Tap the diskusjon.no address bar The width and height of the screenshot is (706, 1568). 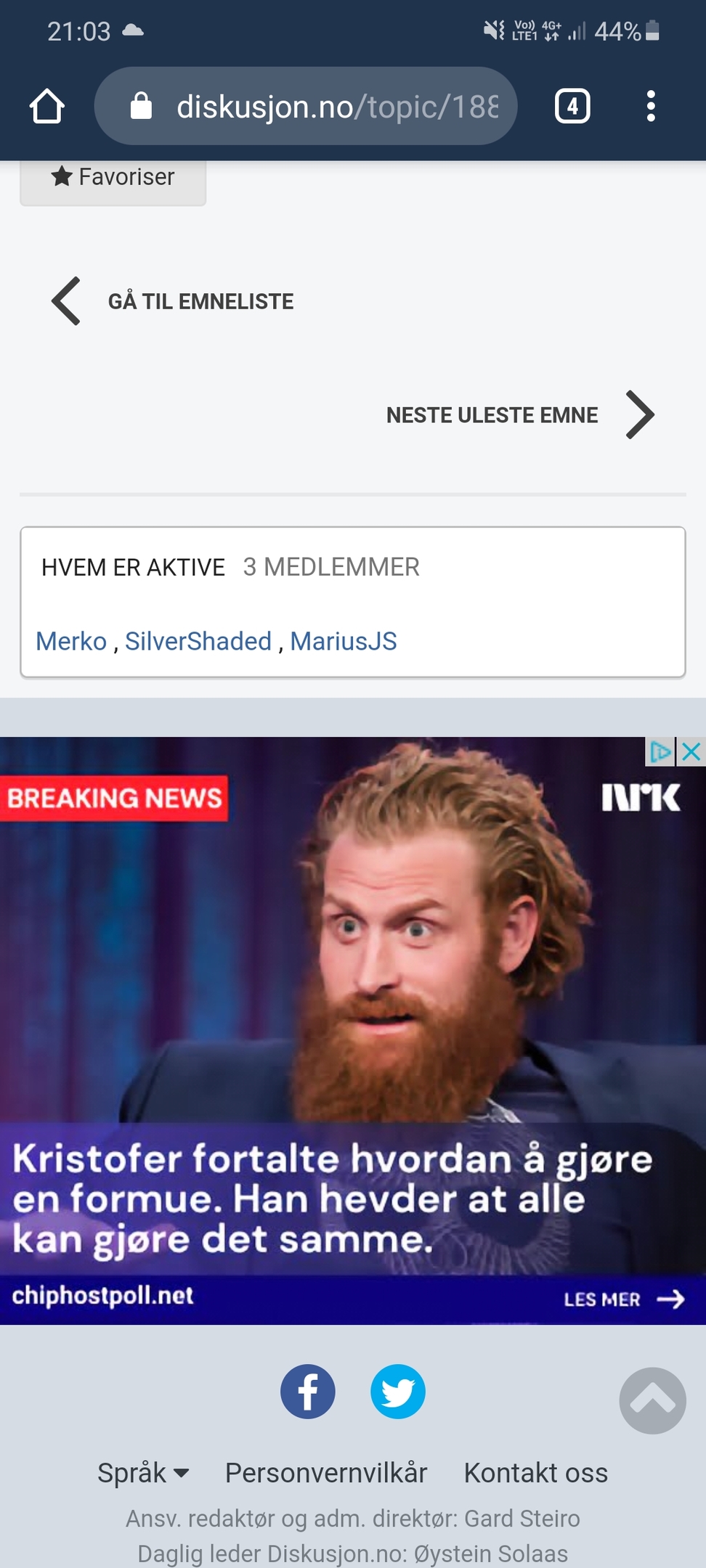tap(306, 106)
